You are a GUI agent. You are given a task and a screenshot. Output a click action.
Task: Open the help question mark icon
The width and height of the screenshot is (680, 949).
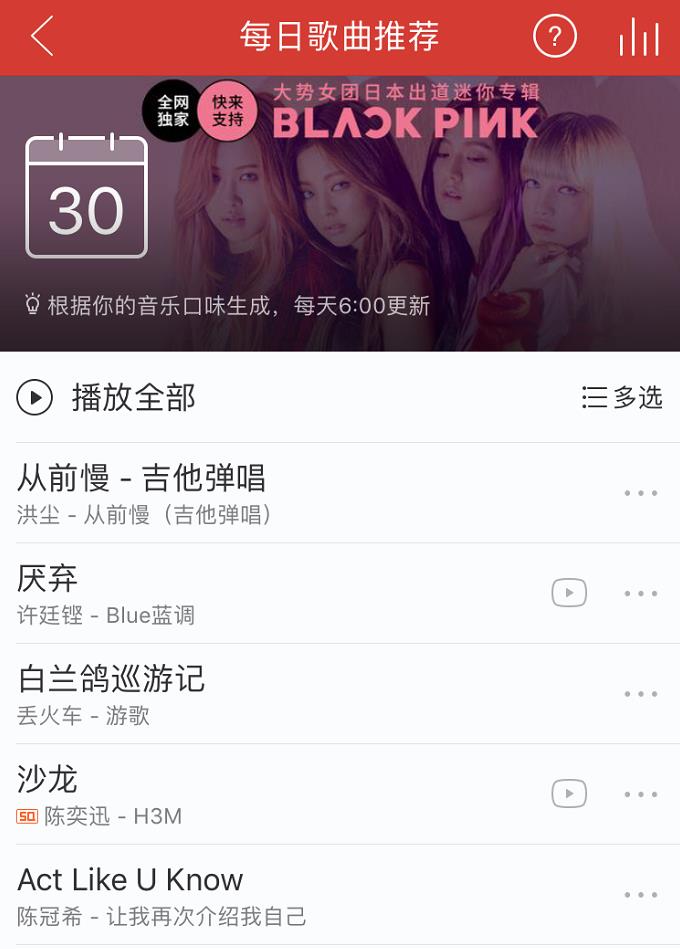click(555, 37)
